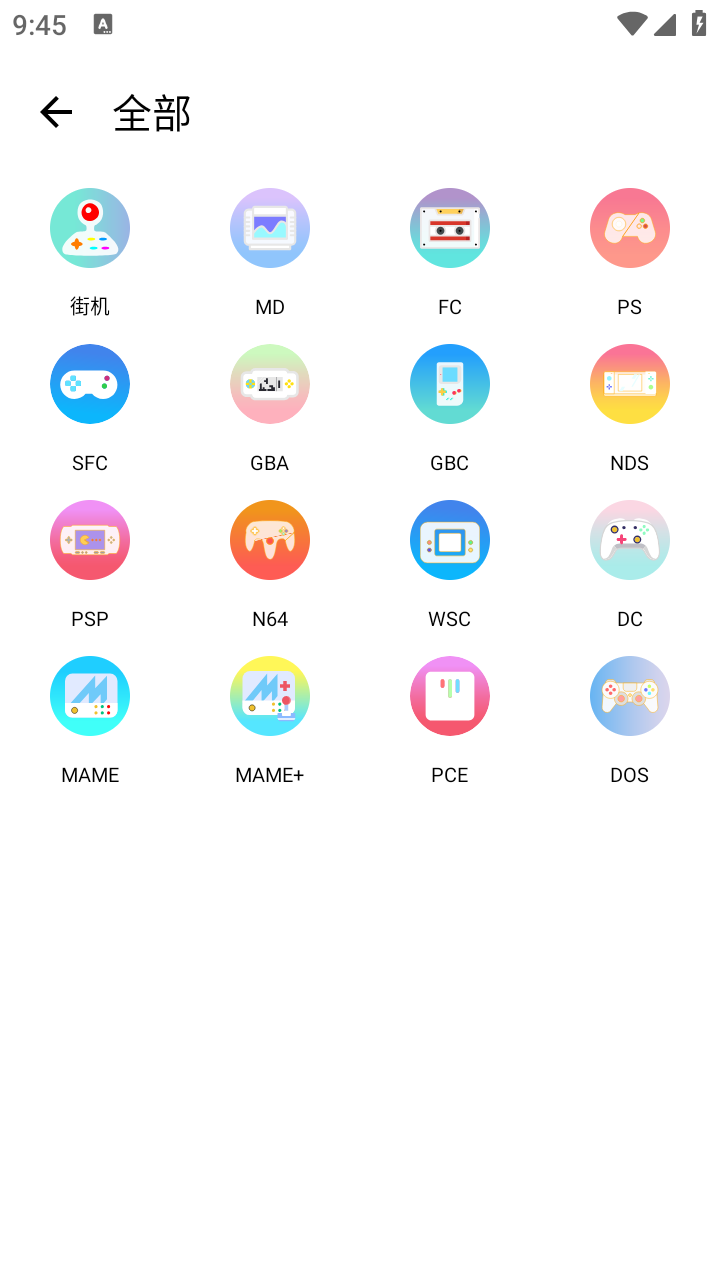Image resolution: width=720 pixels, height=1280 pixels.
Task: Tap the Wi-Fi status icon
Action: click(x=632, y=24)
